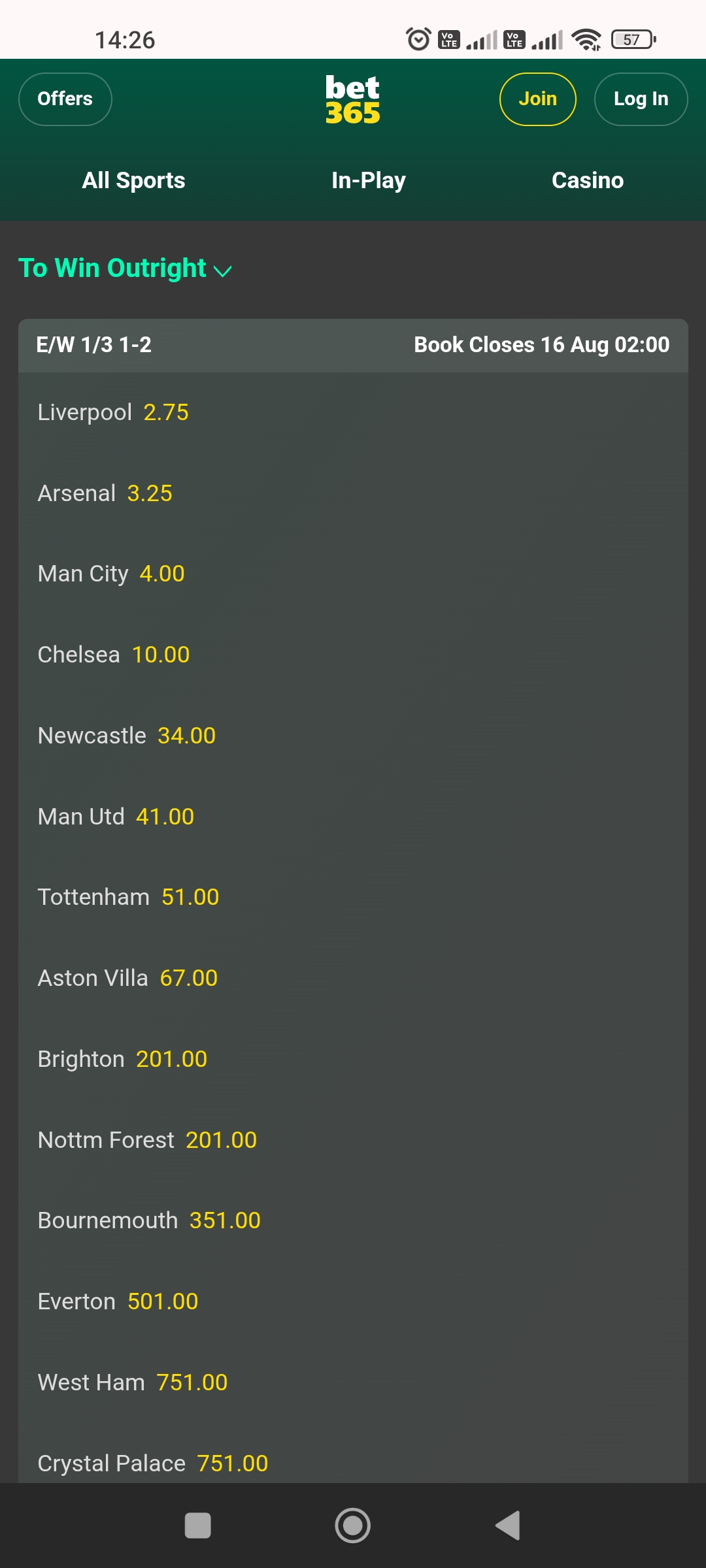Expand the To Win Outright dropdown
The width and height of the screenshot is (706, 1568).
tap(126, 269)
